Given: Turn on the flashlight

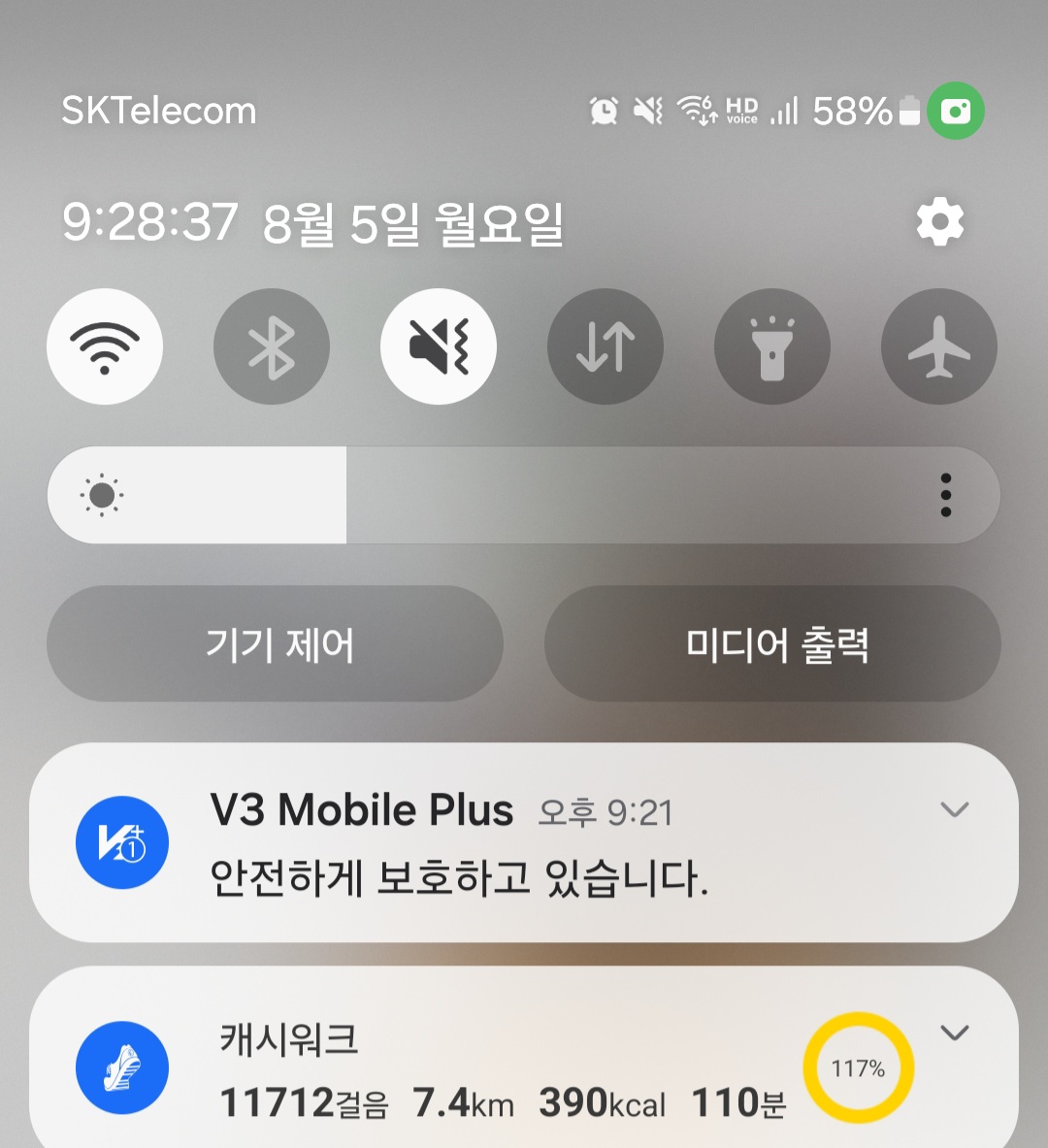Looking at the screenshot, I should pos(772,346).
